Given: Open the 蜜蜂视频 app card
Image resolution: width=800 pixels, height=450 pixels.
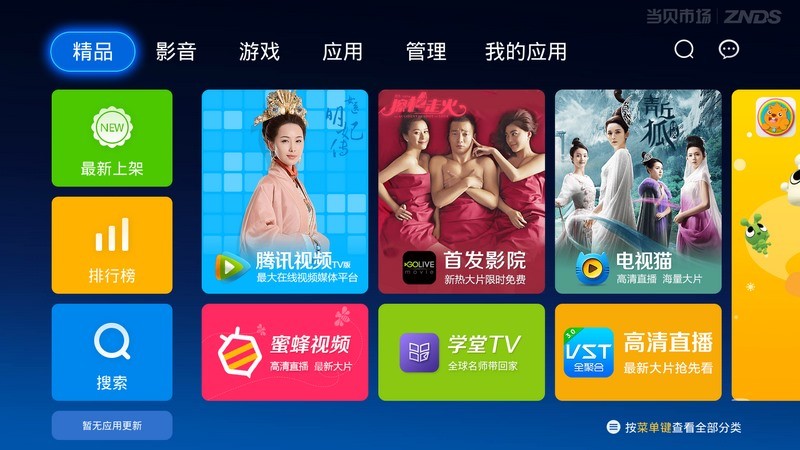Looking at the screenshot, I should pos(284,352).
